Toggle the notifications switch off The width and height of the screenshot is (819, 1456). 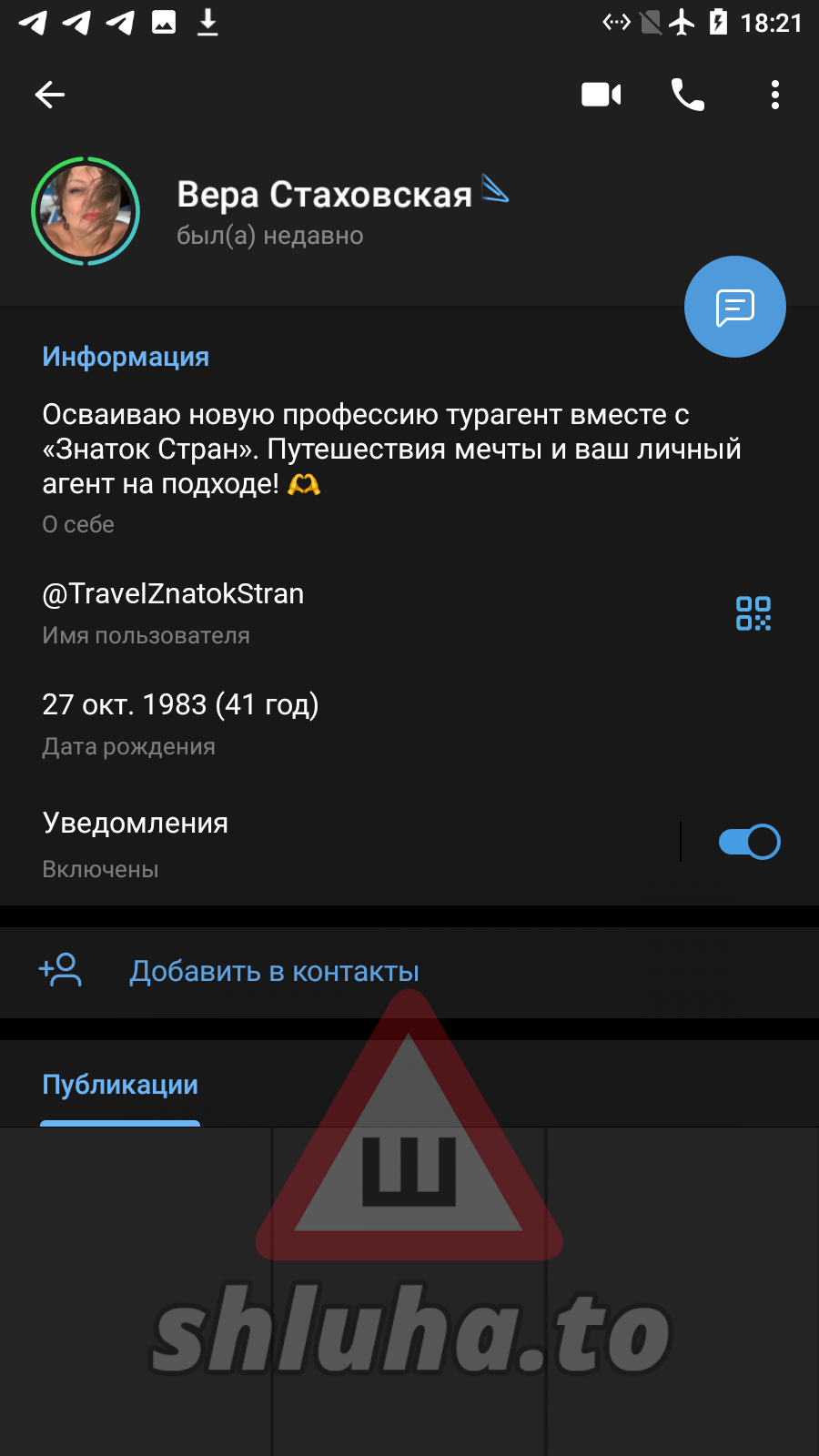click(748, 842)
